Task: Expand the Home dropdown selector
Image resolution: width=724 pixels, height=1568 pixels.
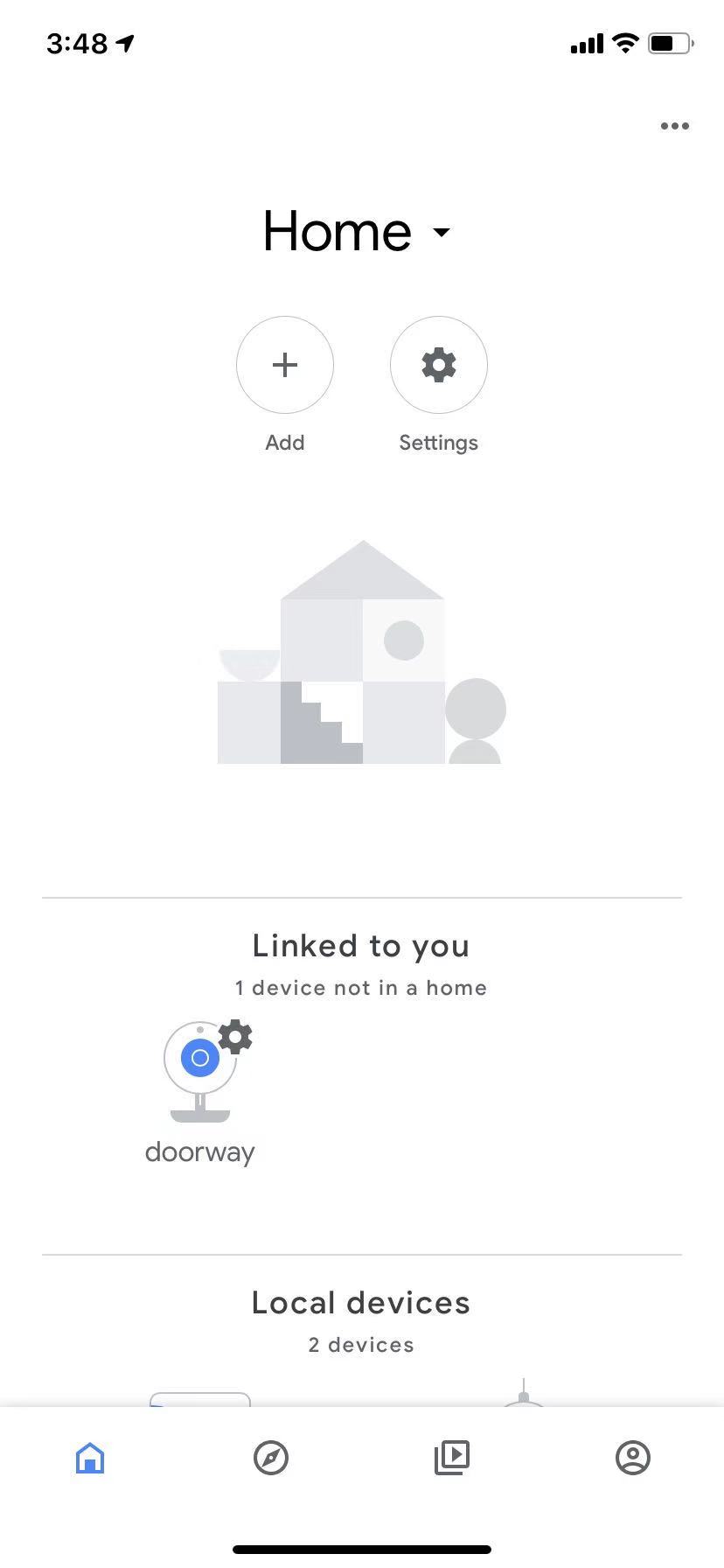Action: point(357,232)
